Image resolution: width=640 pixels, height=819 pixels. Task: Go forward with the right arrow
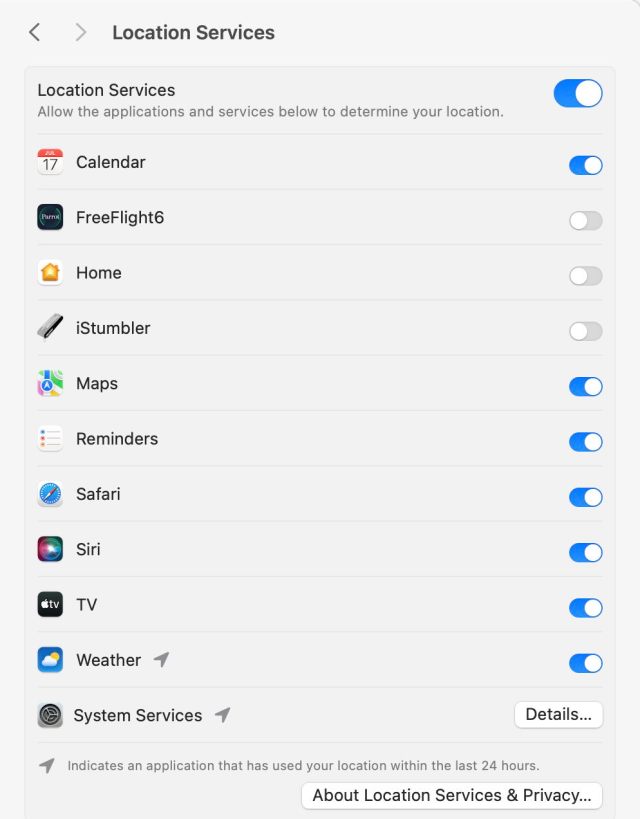pos(81,32)
